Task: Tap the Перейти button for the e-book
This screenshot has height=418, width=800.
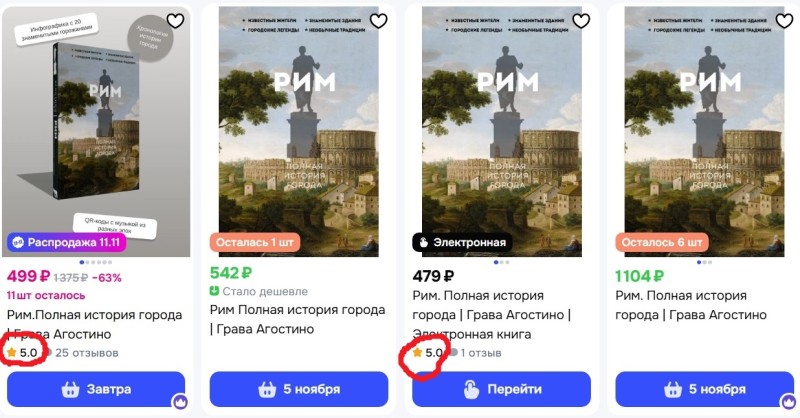Action: (x=501, y=389)
